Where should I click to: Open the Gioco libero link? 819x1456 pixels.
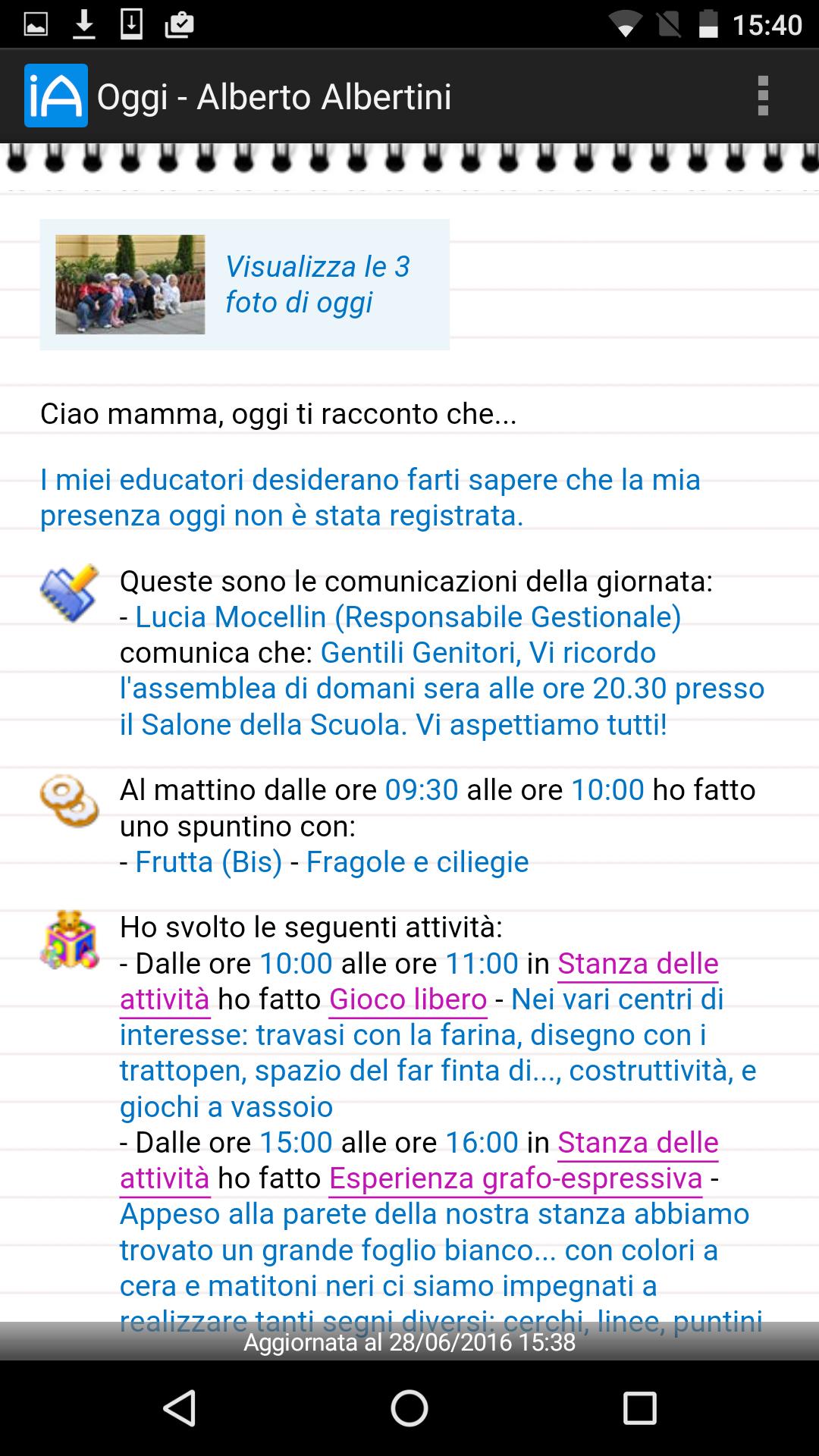point(407,999)
